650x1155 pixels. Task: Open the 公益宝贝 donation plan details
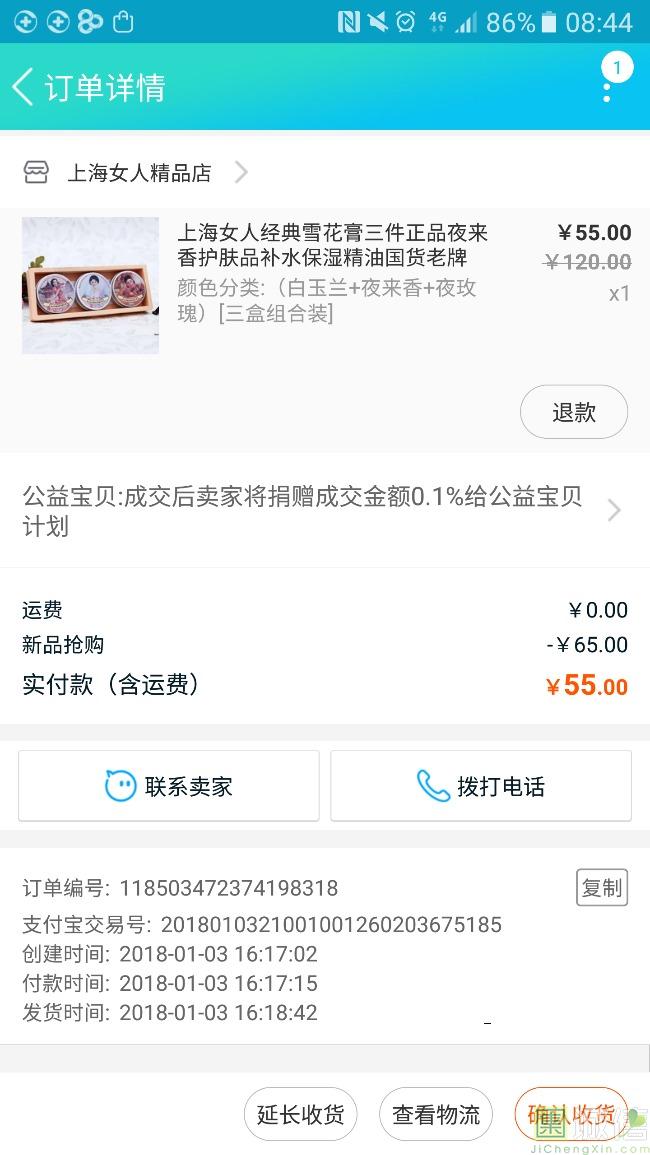pyautogui.click(x=322, y=511)
